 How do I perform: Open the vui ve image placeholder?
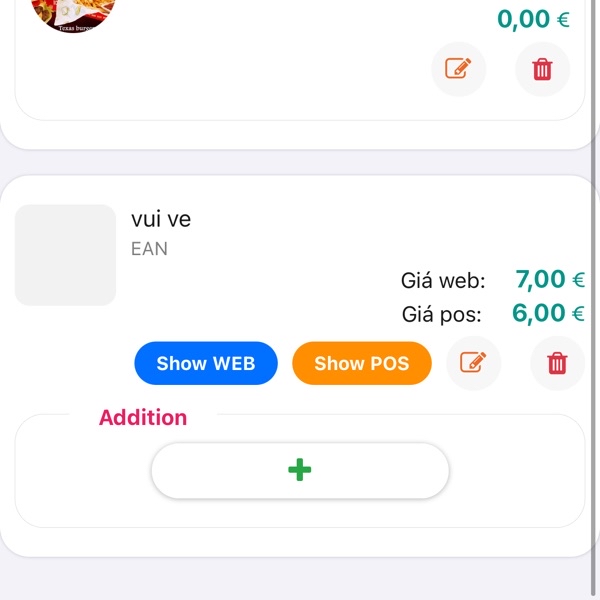pos(65,255)
